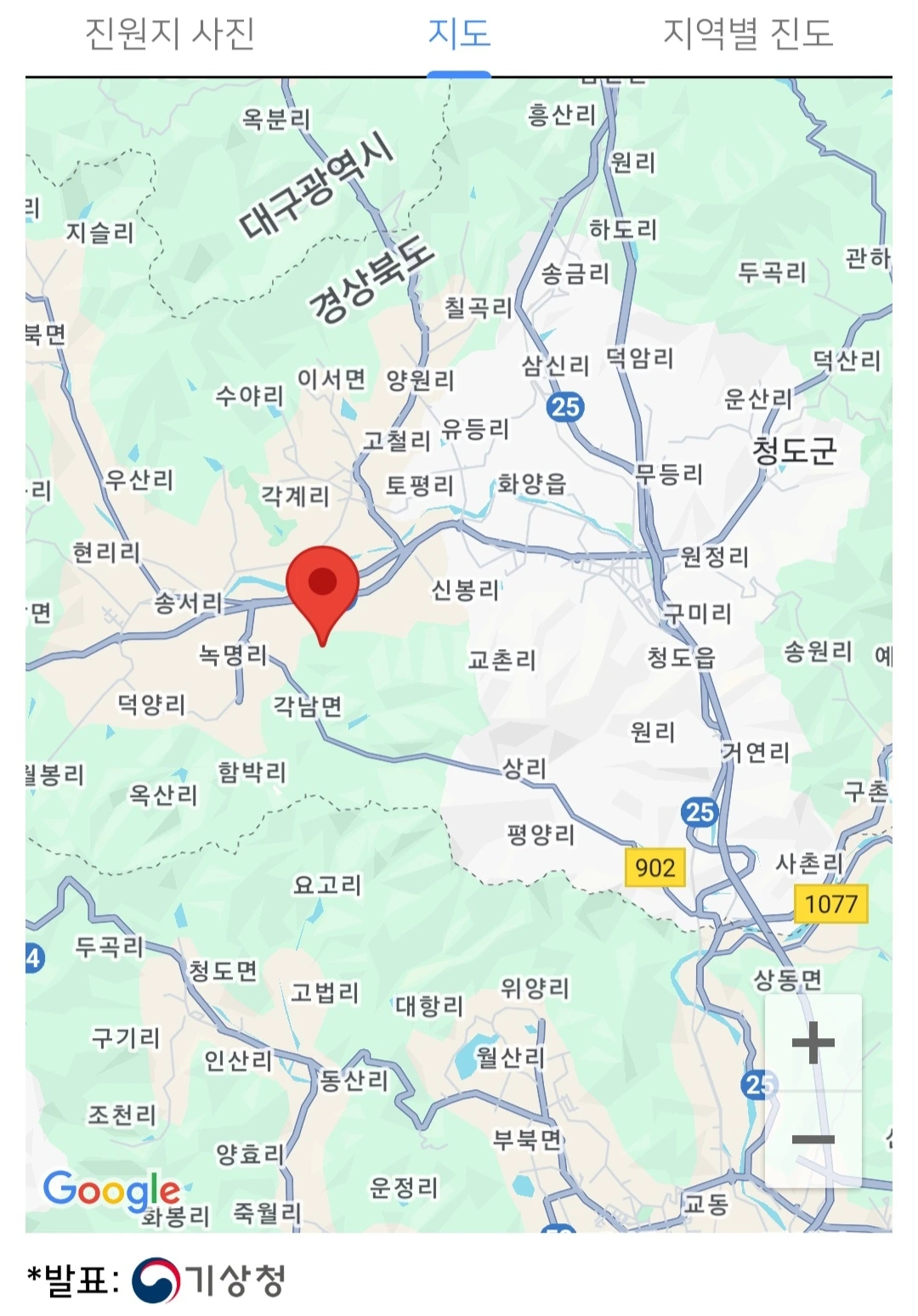
Task: Zoom in the map with plus button
Action: point(813,1042)
